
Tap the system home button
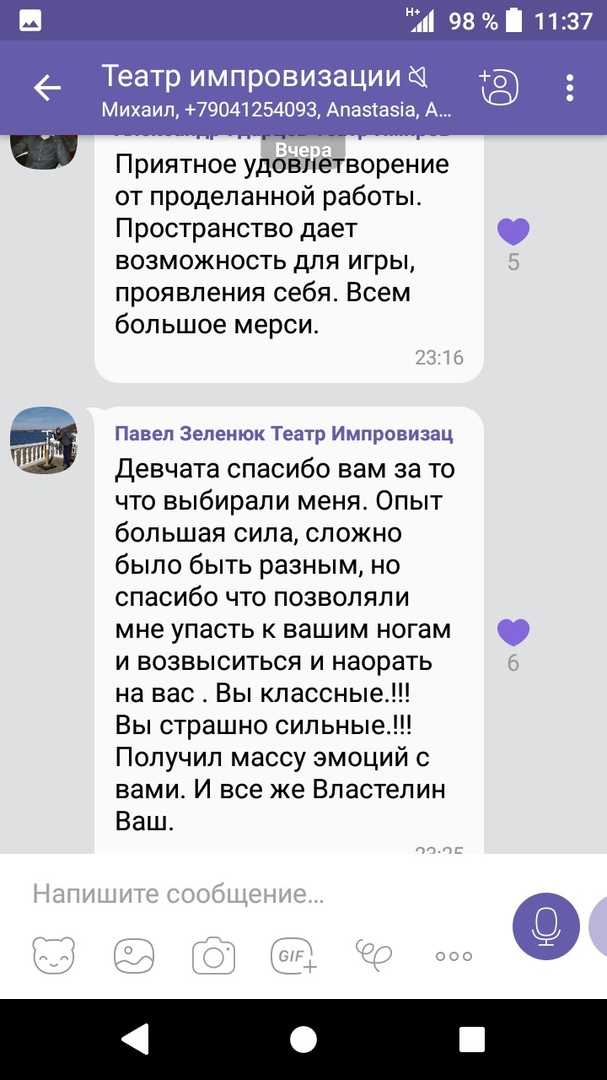(303, 1039)
